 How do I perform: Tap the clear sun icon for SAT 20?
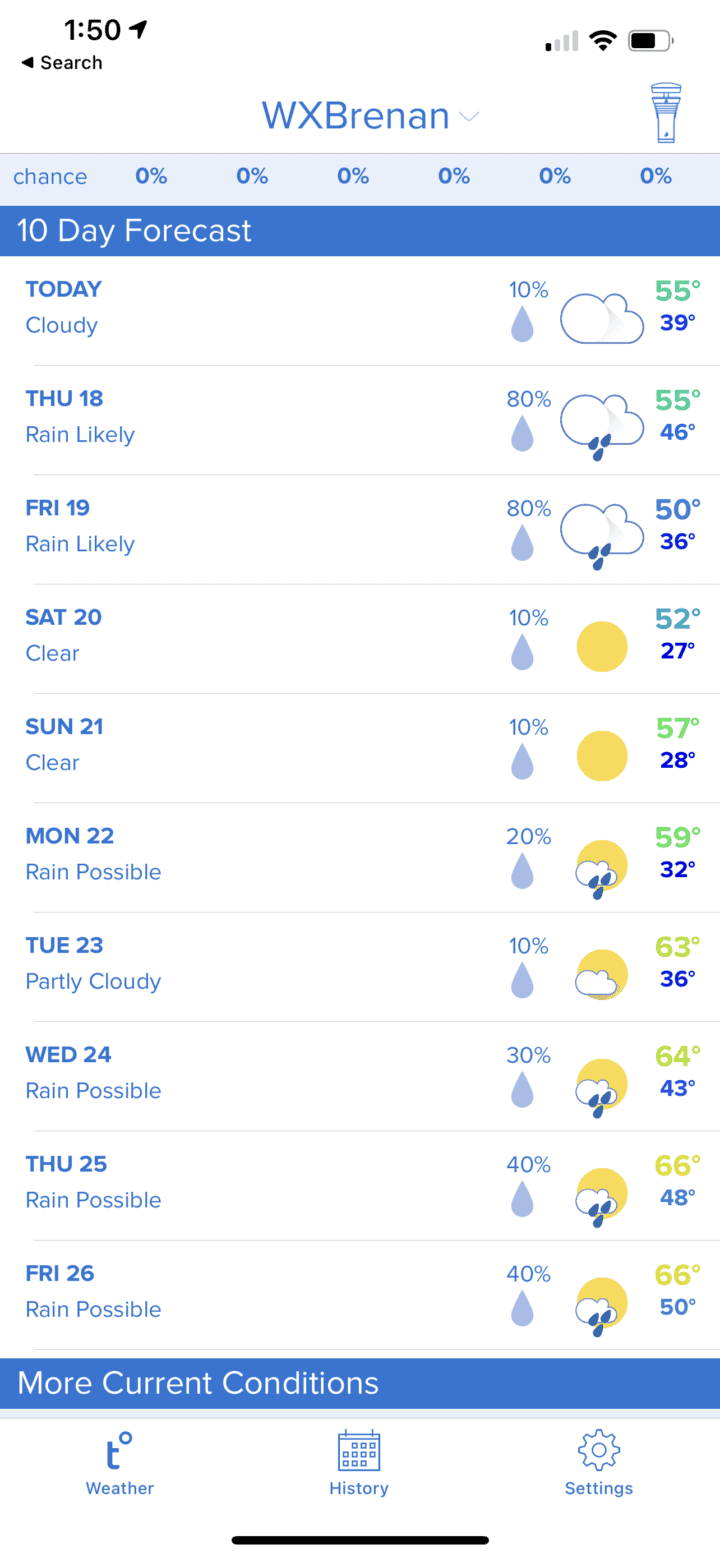[x=601, y=646]
